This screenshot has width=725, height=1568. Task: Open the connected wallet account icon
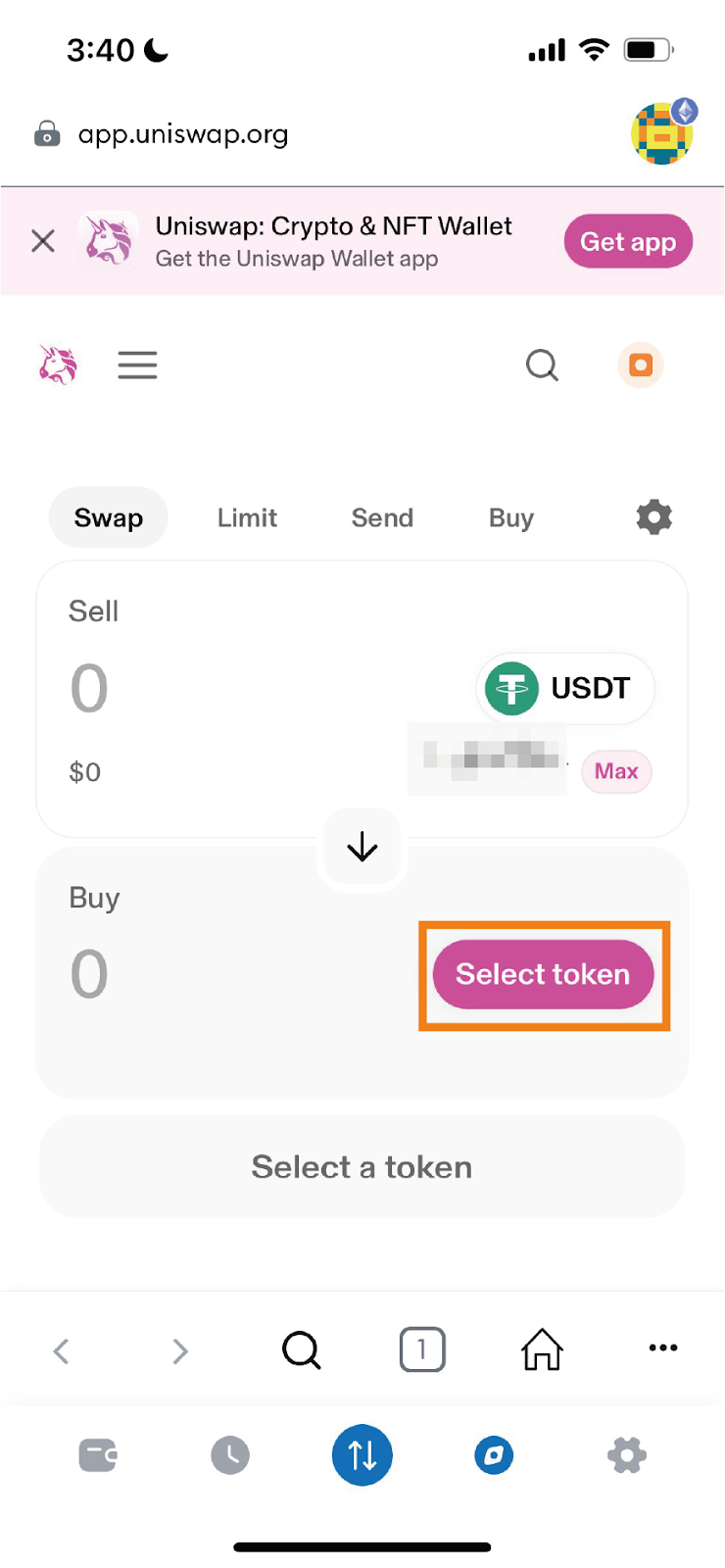(x=641, y=365)
